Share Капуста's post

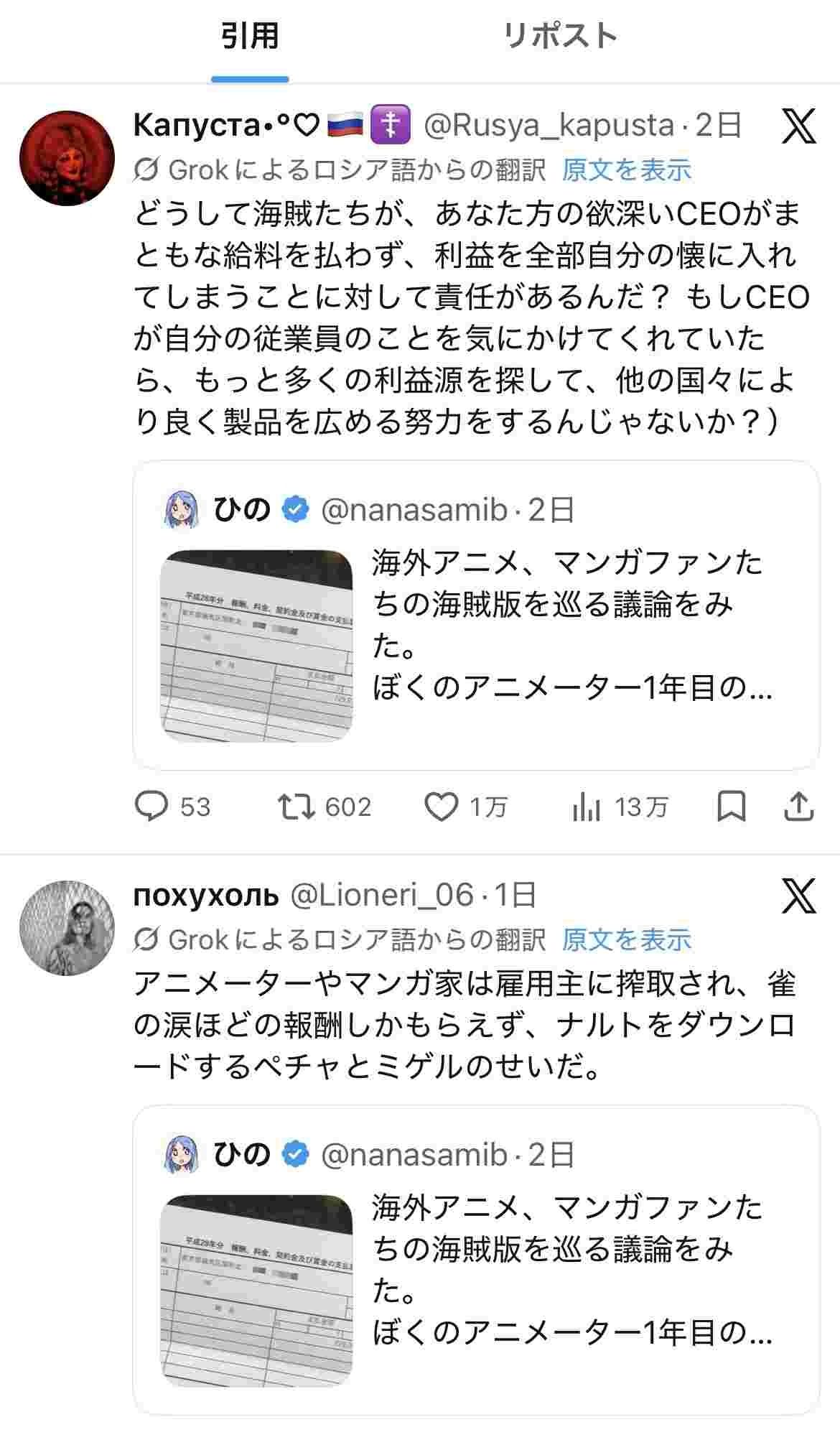(x=798, y=807)
